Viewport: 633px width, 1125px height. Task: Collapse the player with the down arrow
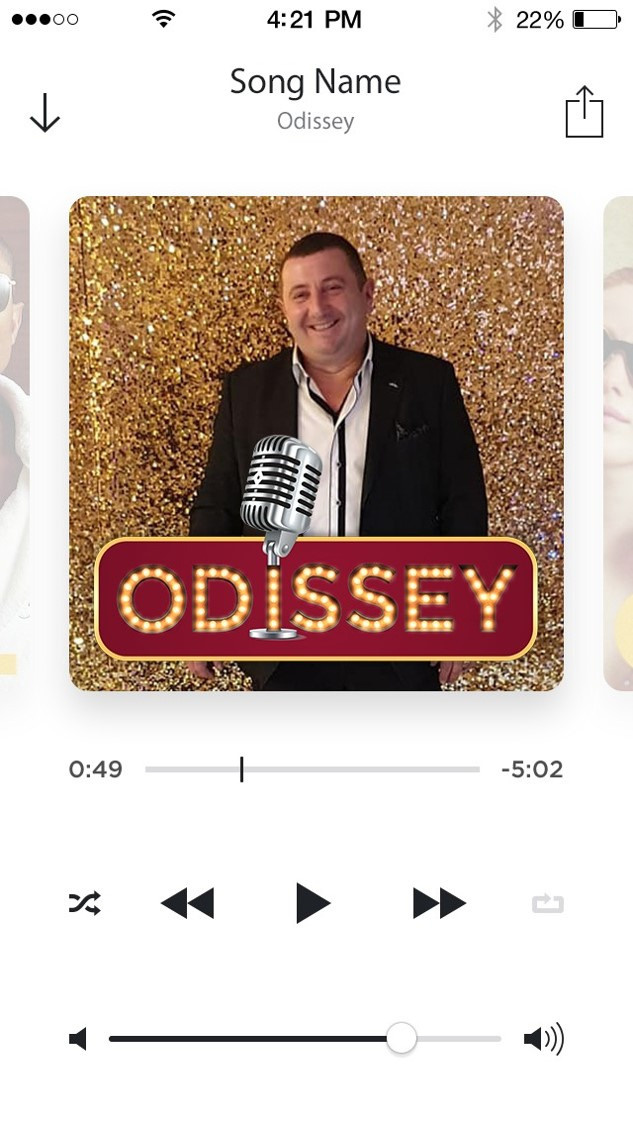click(44, 113)
